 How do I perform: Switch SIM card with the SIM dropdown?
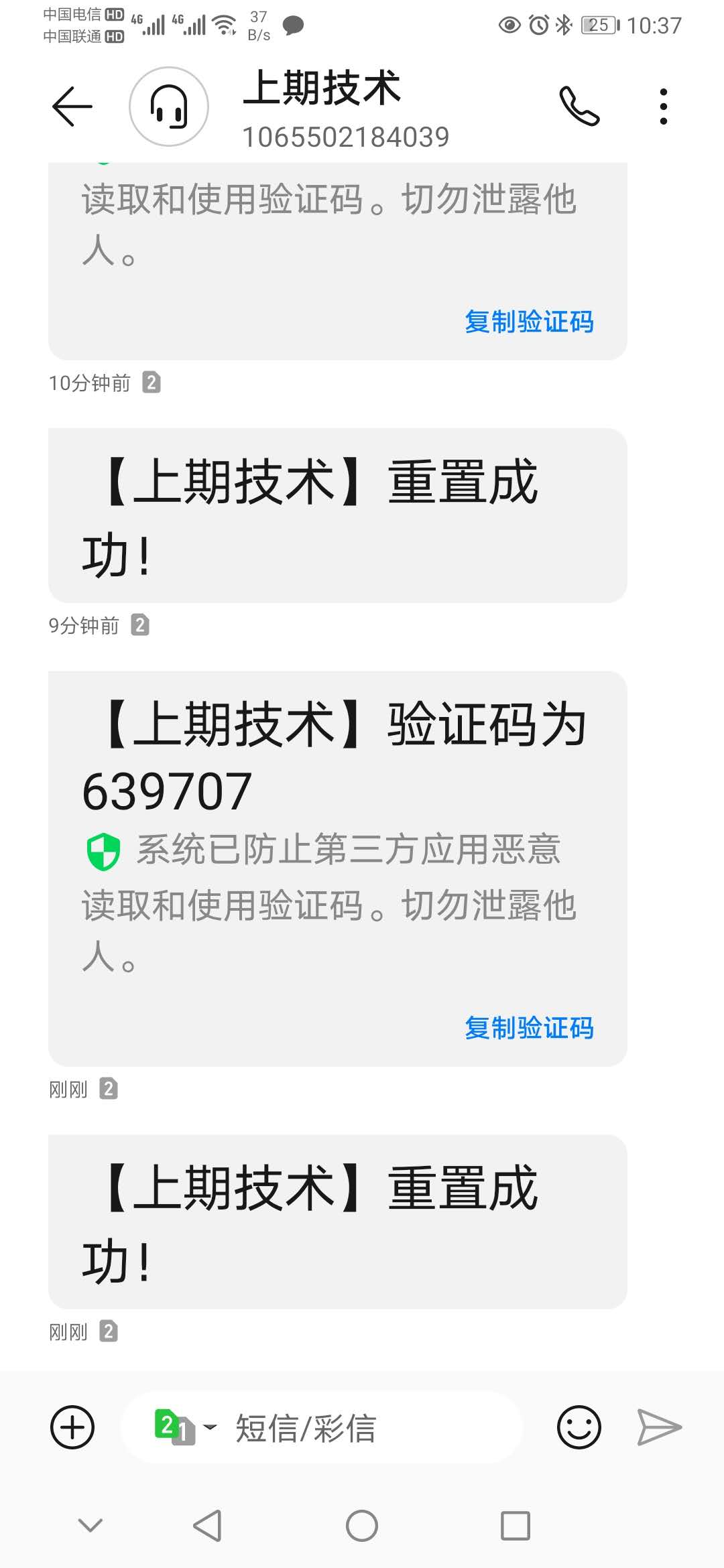(186, 1427)
